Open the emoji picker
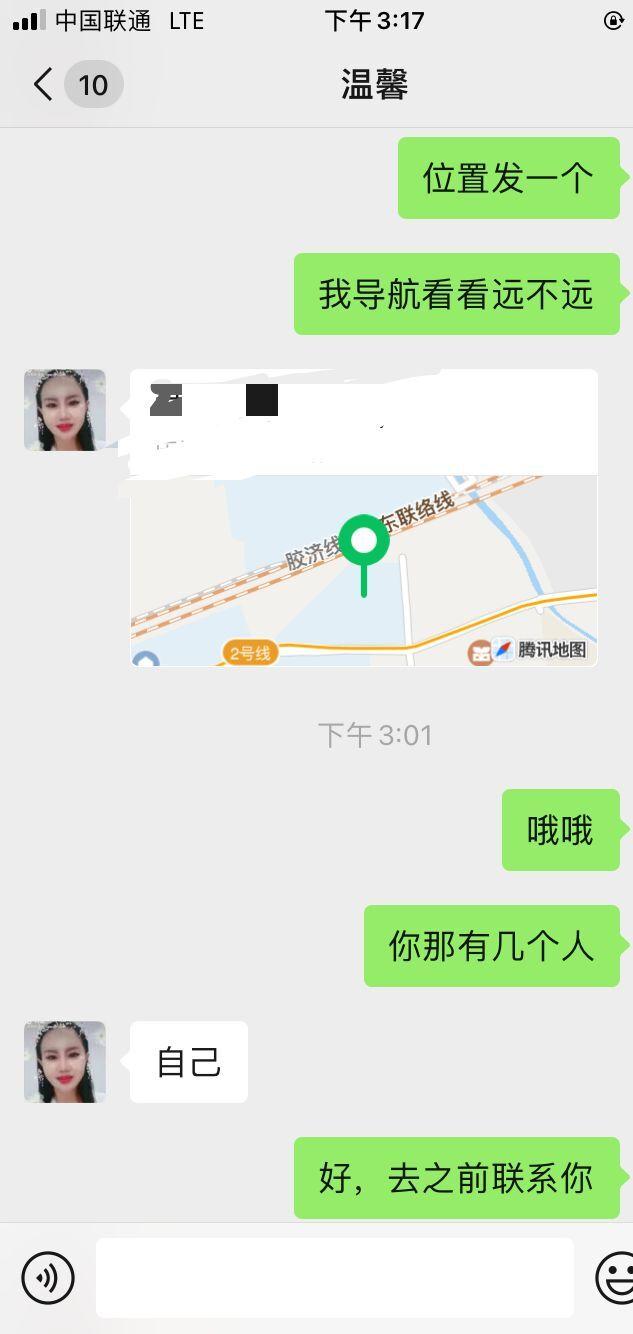 click(615, 1277)
